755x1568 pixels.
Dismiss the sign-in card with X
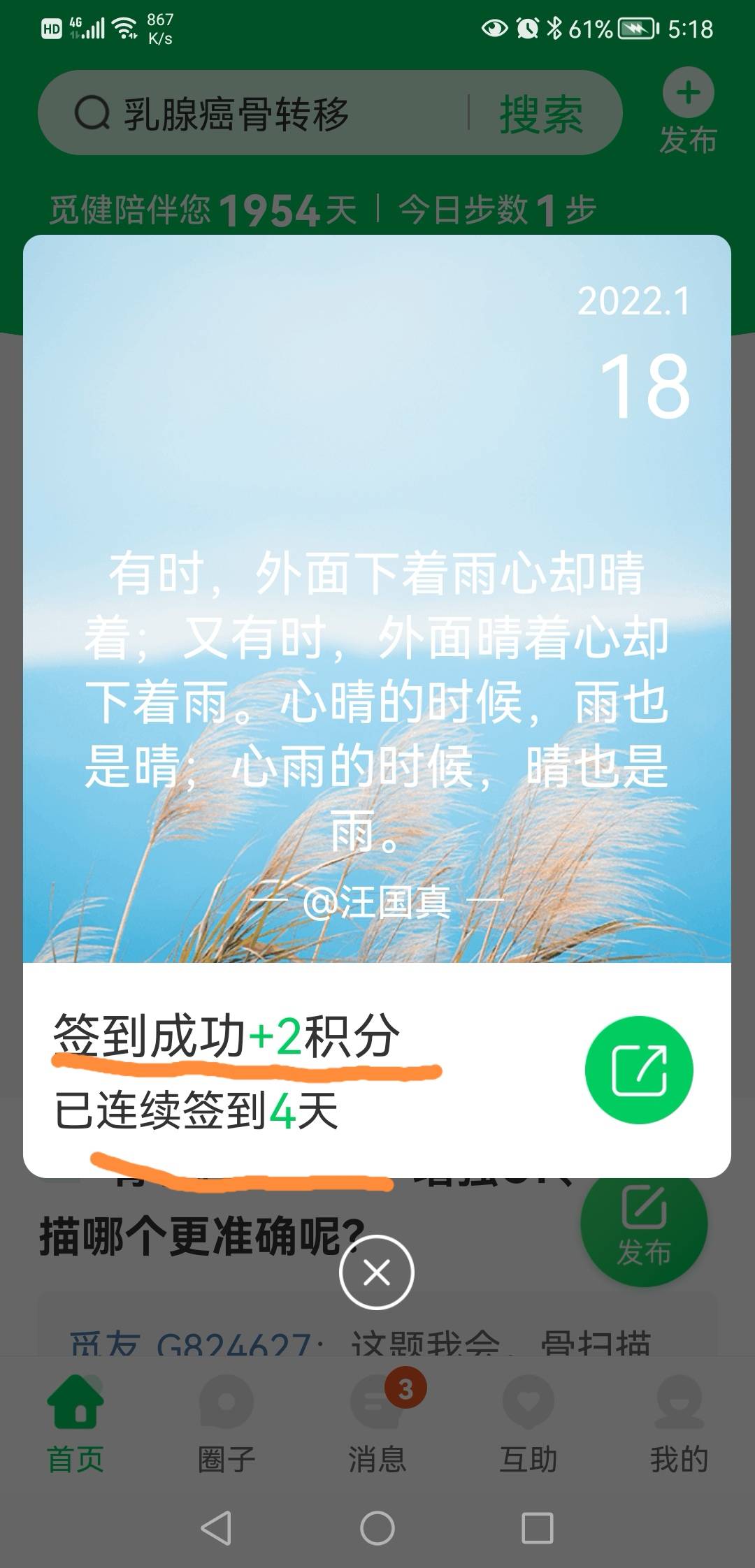[377, 1273]
